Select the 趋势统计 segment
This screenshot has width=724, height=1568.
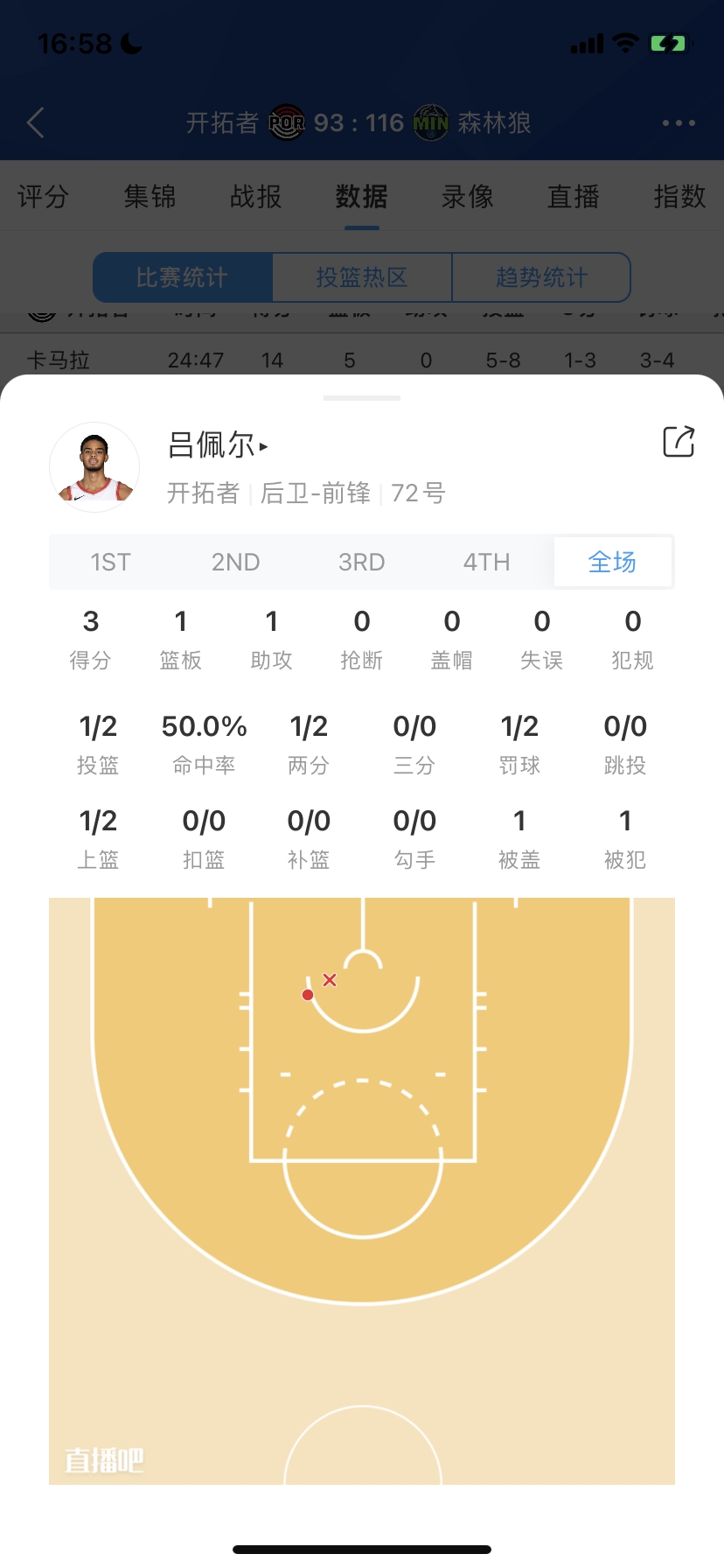coord(541,277)
